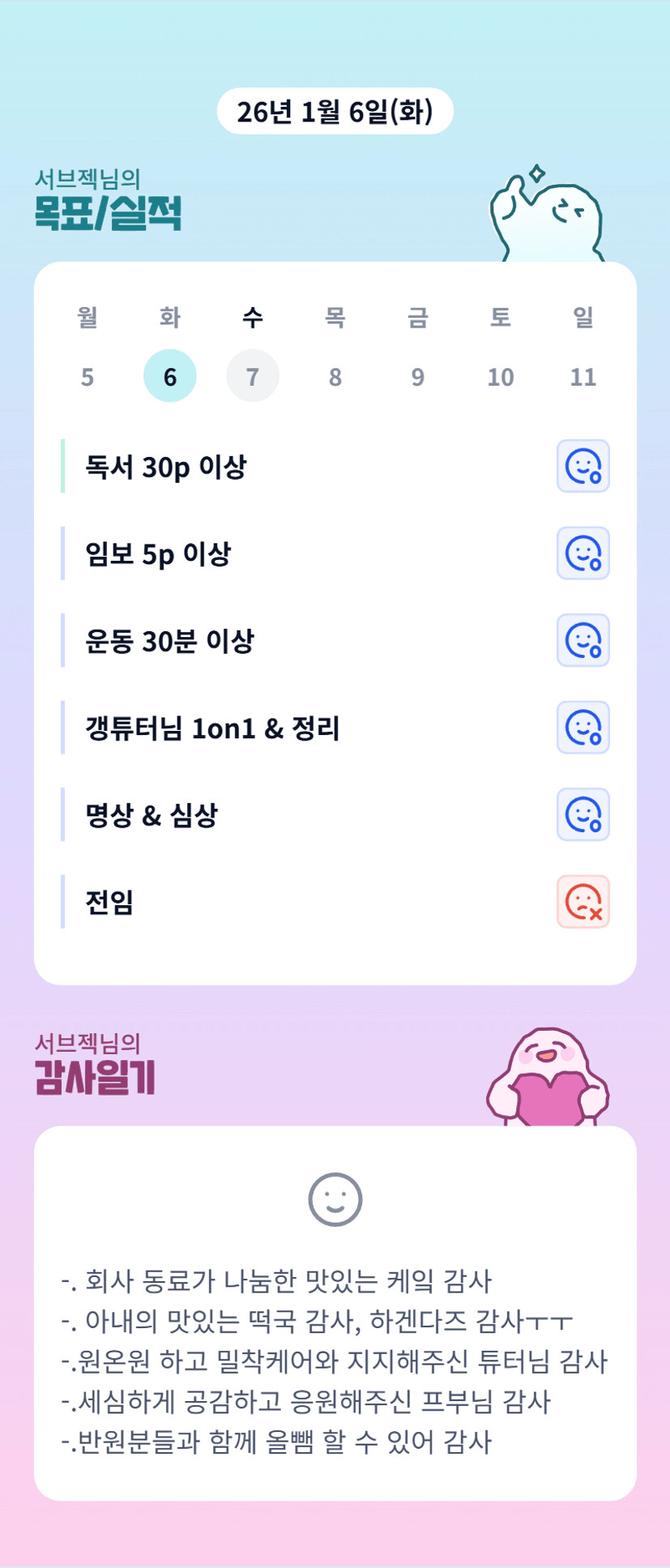Select Thursday the 8th in the week
The width and height of the screenshot is (670, 1568).
pos(335,377)
